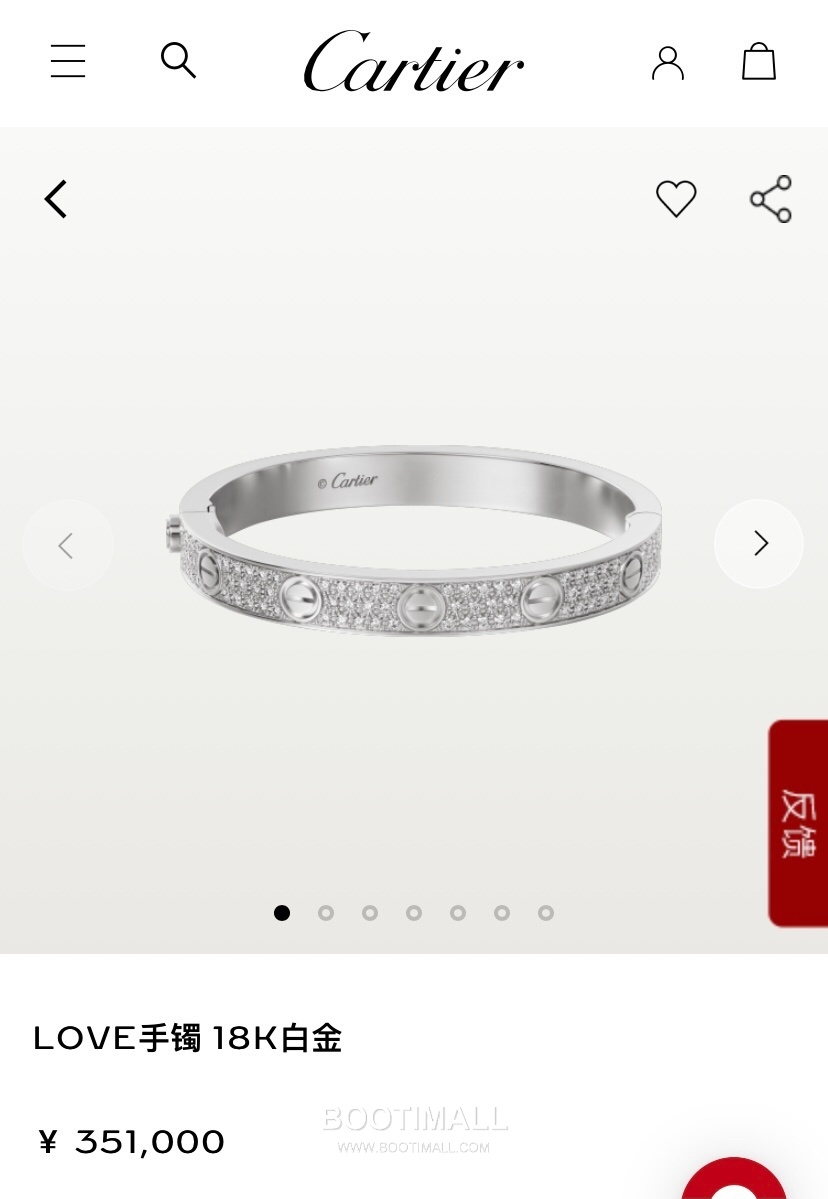The image size is (828, 1199).
Task: Click the LOVE手镯 18K白金 product title
Action: pyautogui.click(x=187, y=1038)
